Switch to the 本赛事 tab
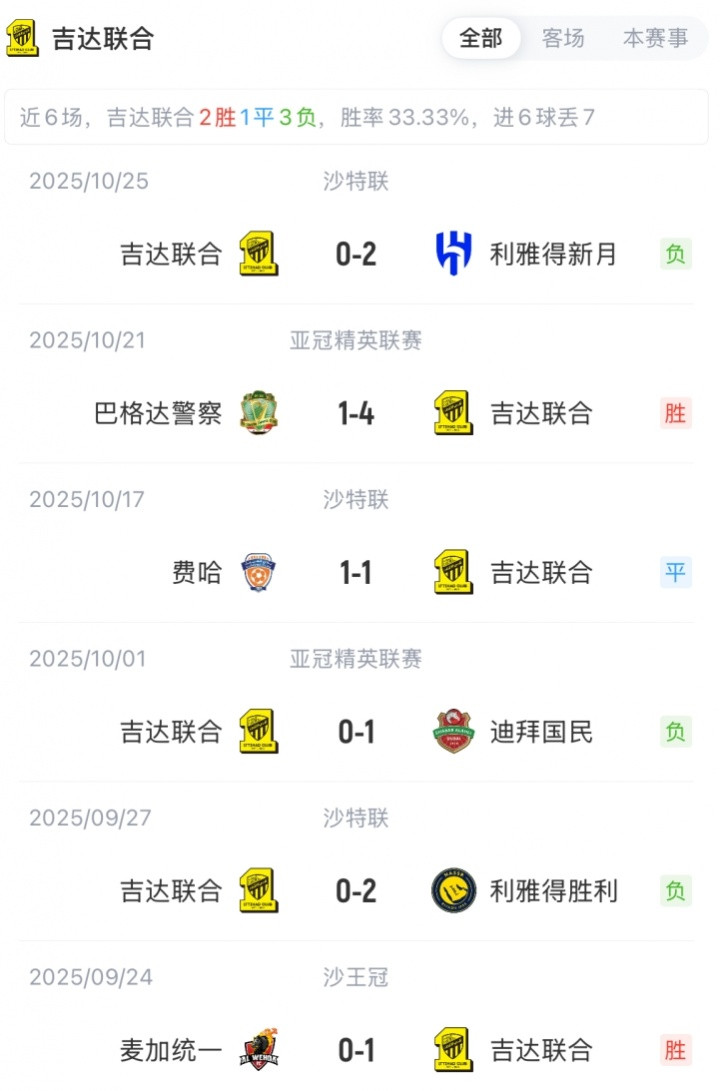Screen dimensions: 720x1091 click(x=655, y=39)
